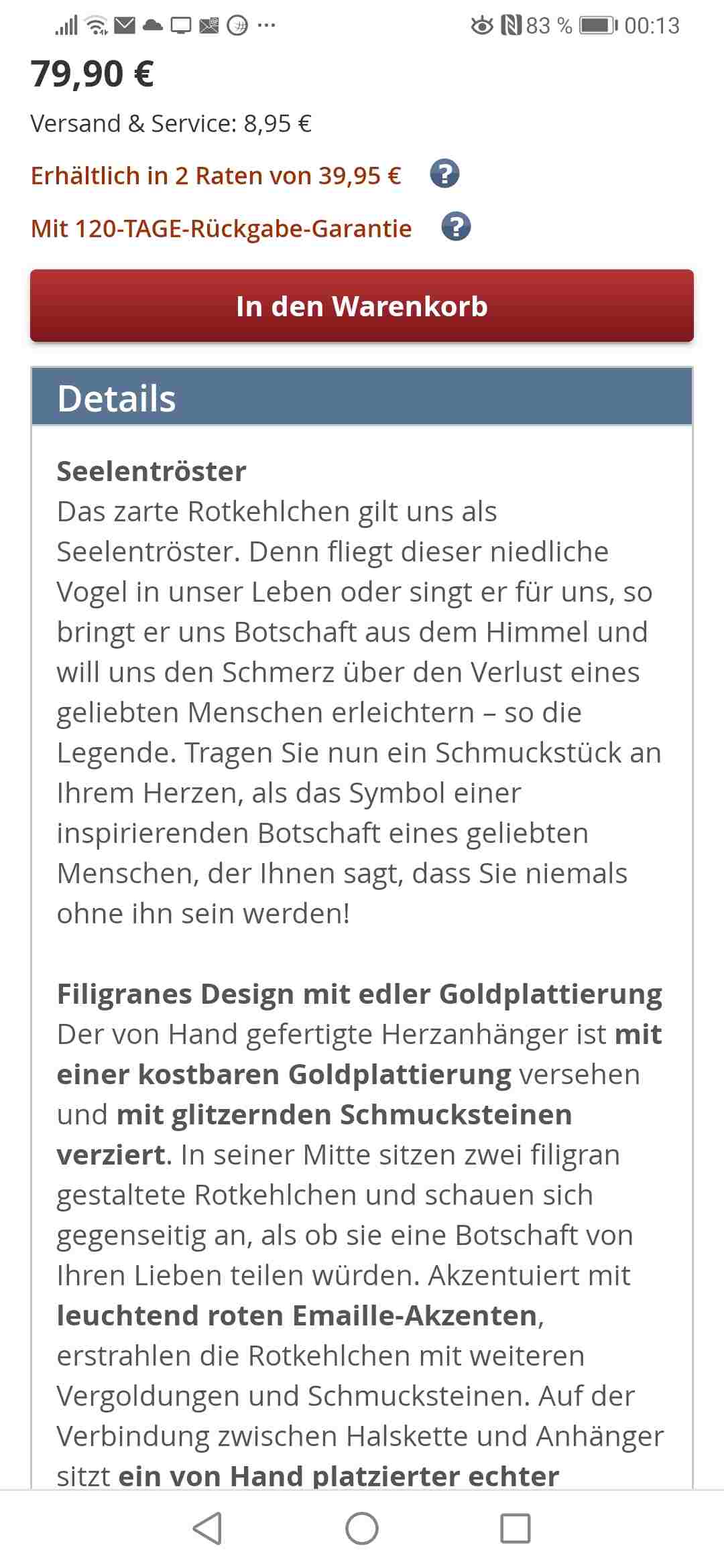Viewport: 724px width, 1568px height.
Task: Open the 120-TAGE-Rückgabe-Garantie link
Action: pyautogui.click(x=221, y=228)
